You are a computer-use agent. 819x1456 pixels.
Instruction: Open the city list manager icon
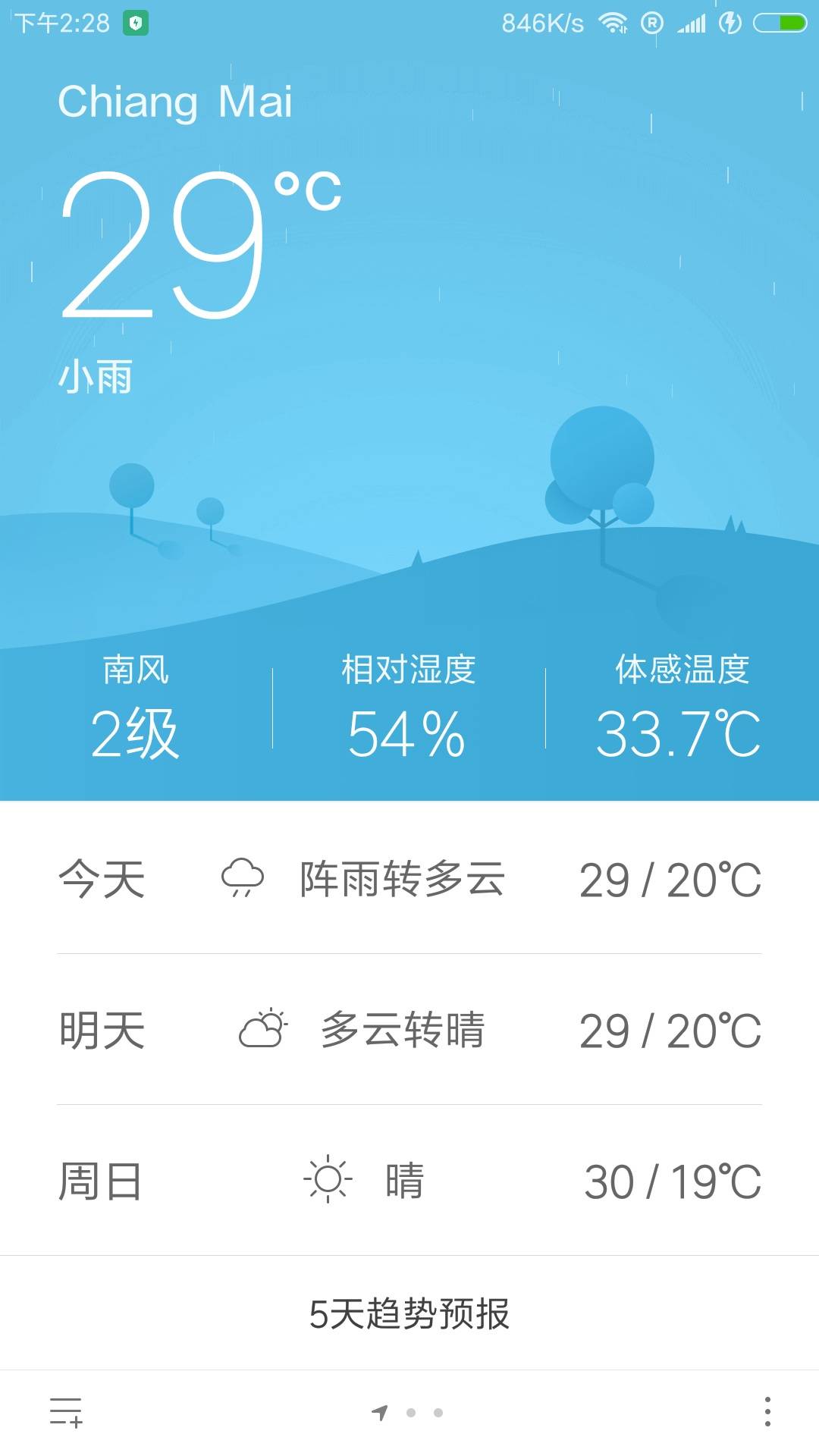[66, 1412]
